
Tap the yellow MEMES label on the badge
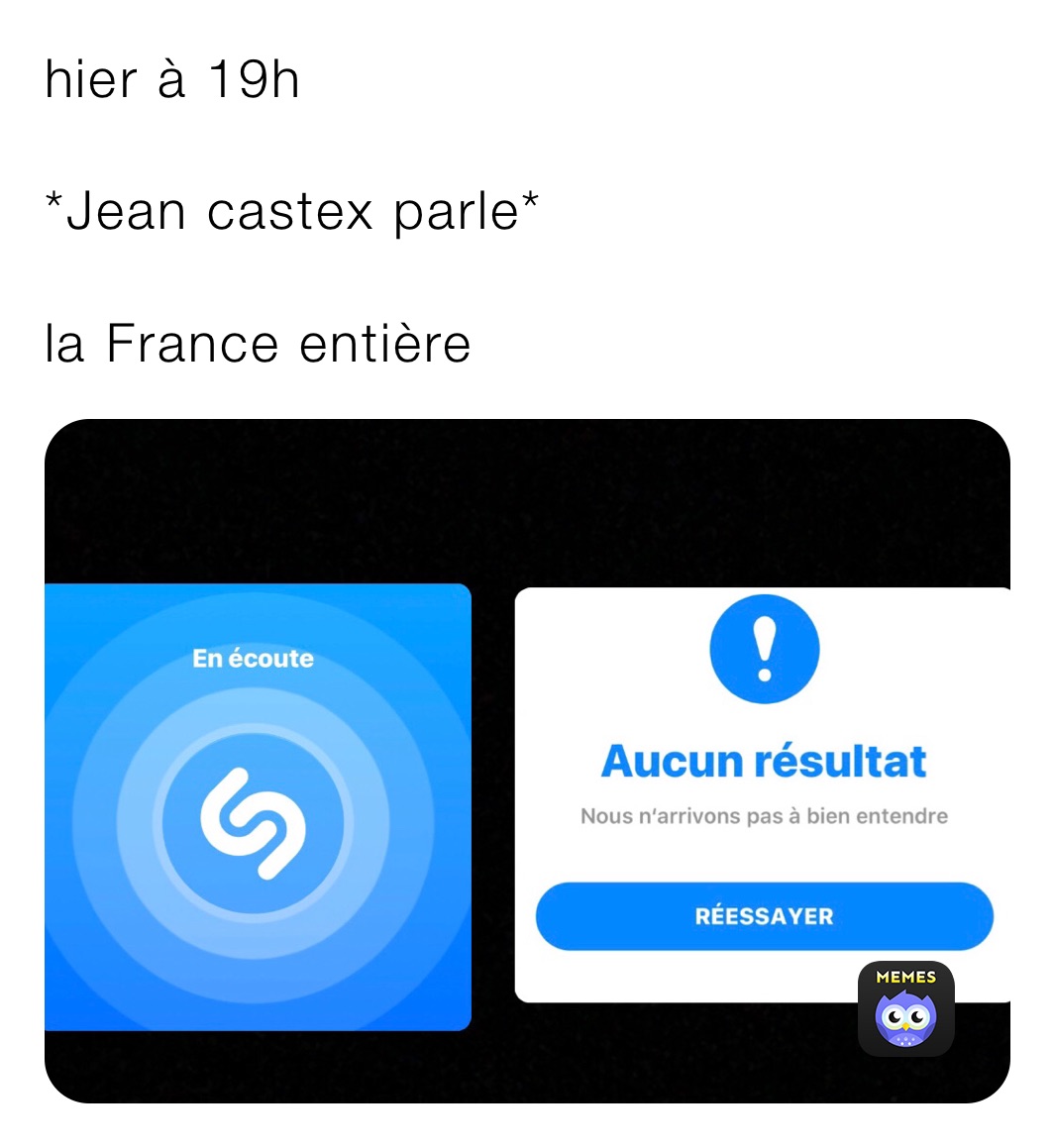click(x=905, y=979)
